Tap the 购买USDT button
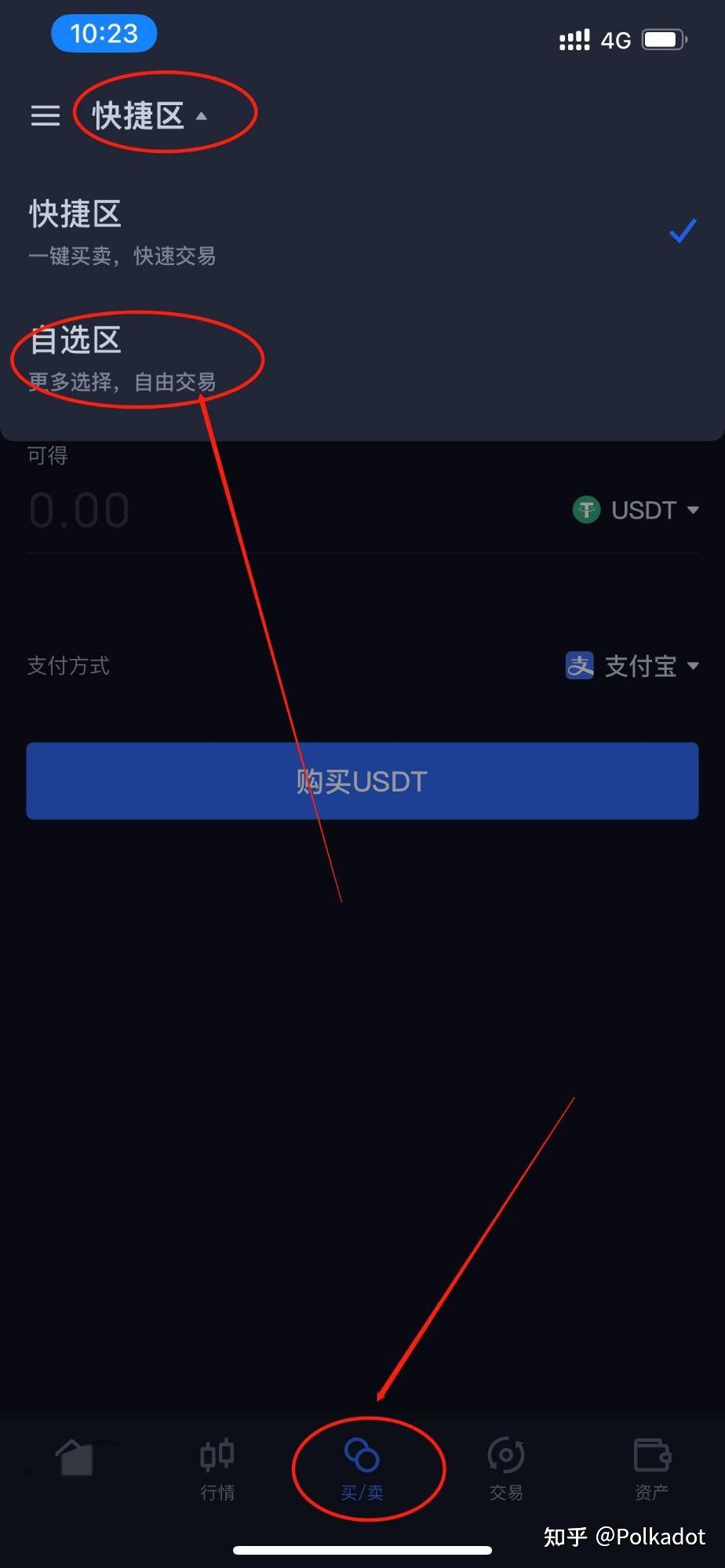The image size is (725, 1568). 362,780
